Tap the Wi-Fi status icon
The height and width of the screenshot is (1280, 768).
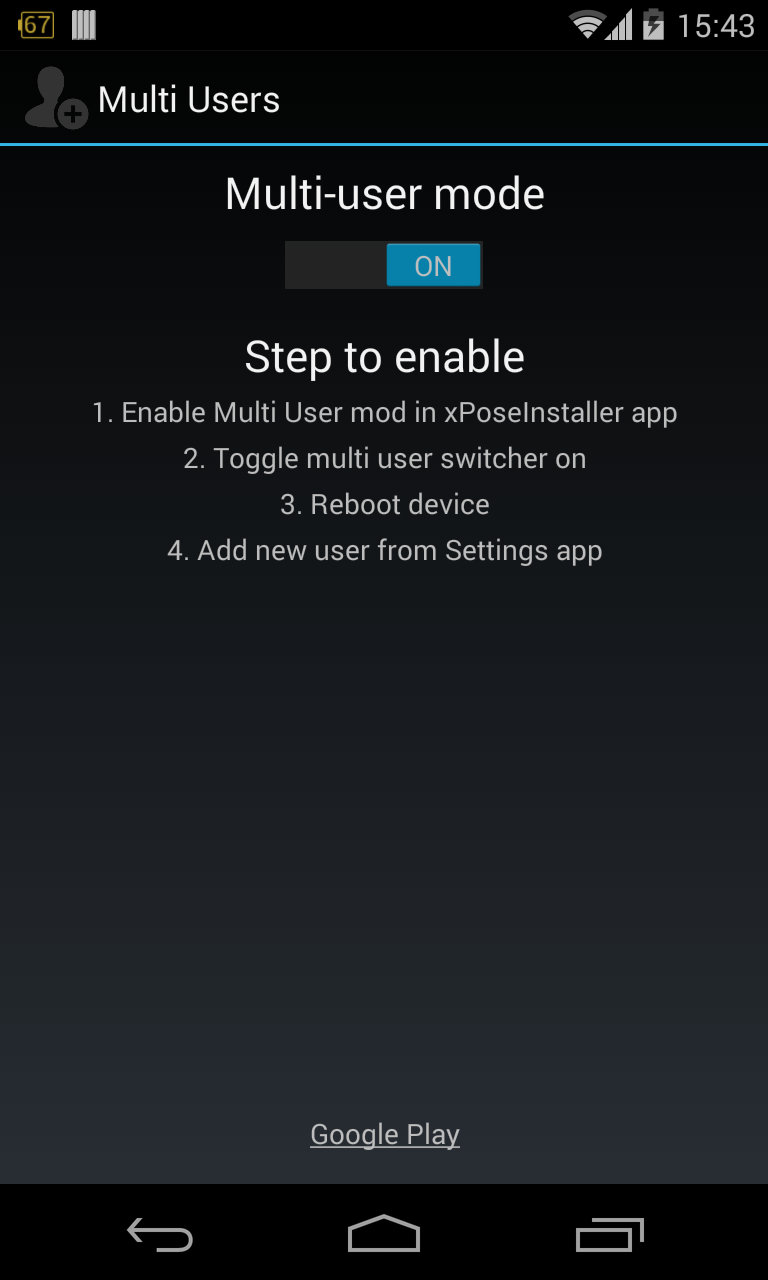pyautogui.click(x=589, y=22)
